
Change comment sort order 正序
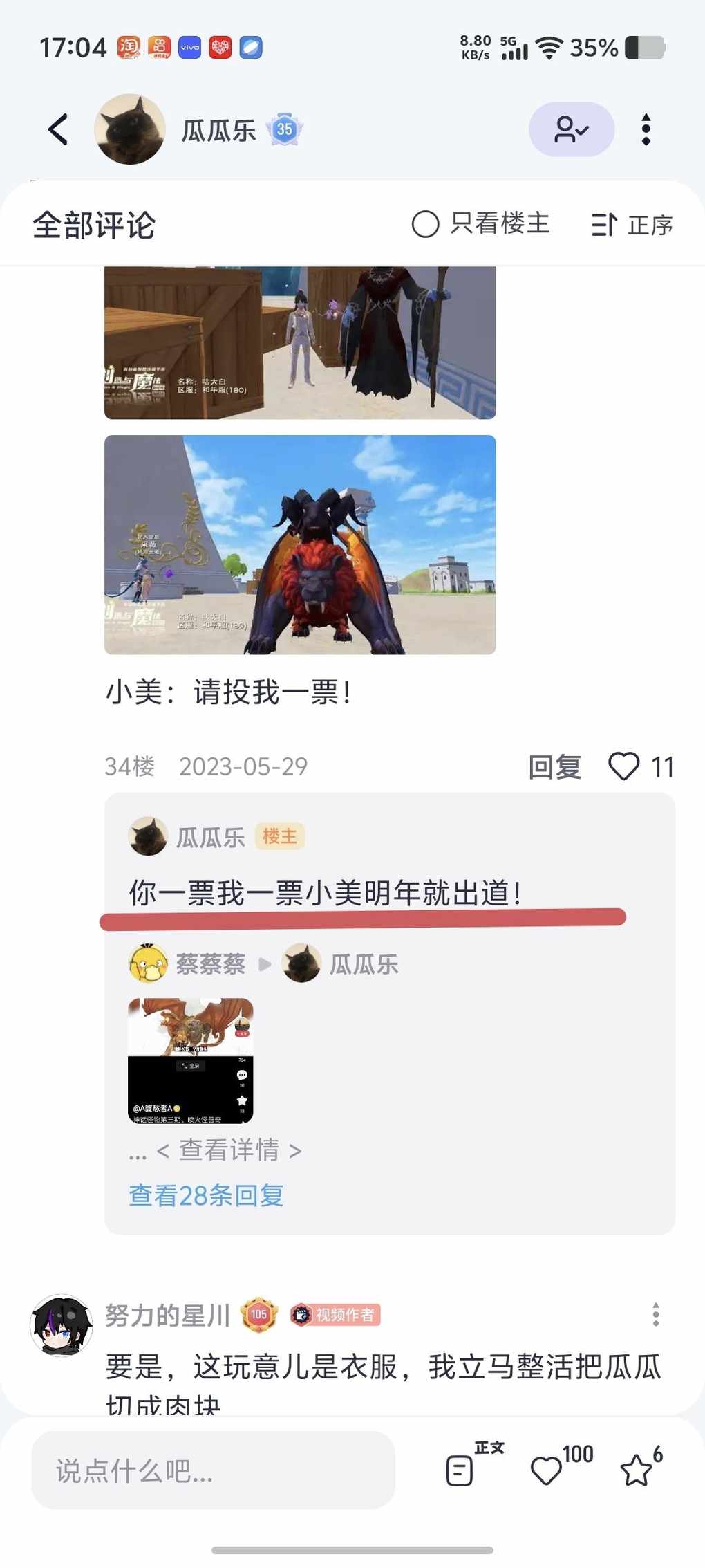(632, 225)
